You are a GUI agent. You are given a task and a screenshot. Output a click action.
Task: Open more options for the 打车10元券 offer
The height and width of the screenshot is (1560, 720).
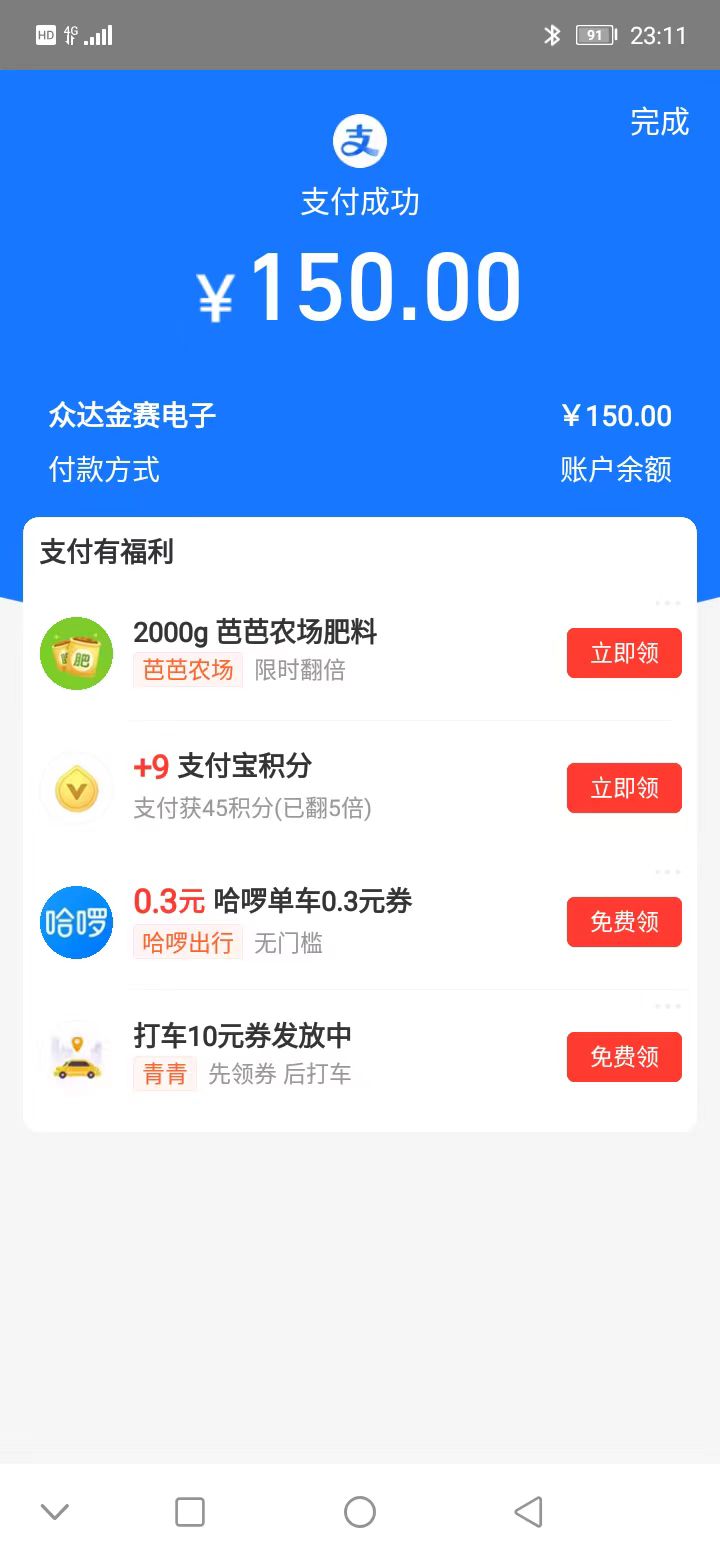click(x=667, y=1007)
